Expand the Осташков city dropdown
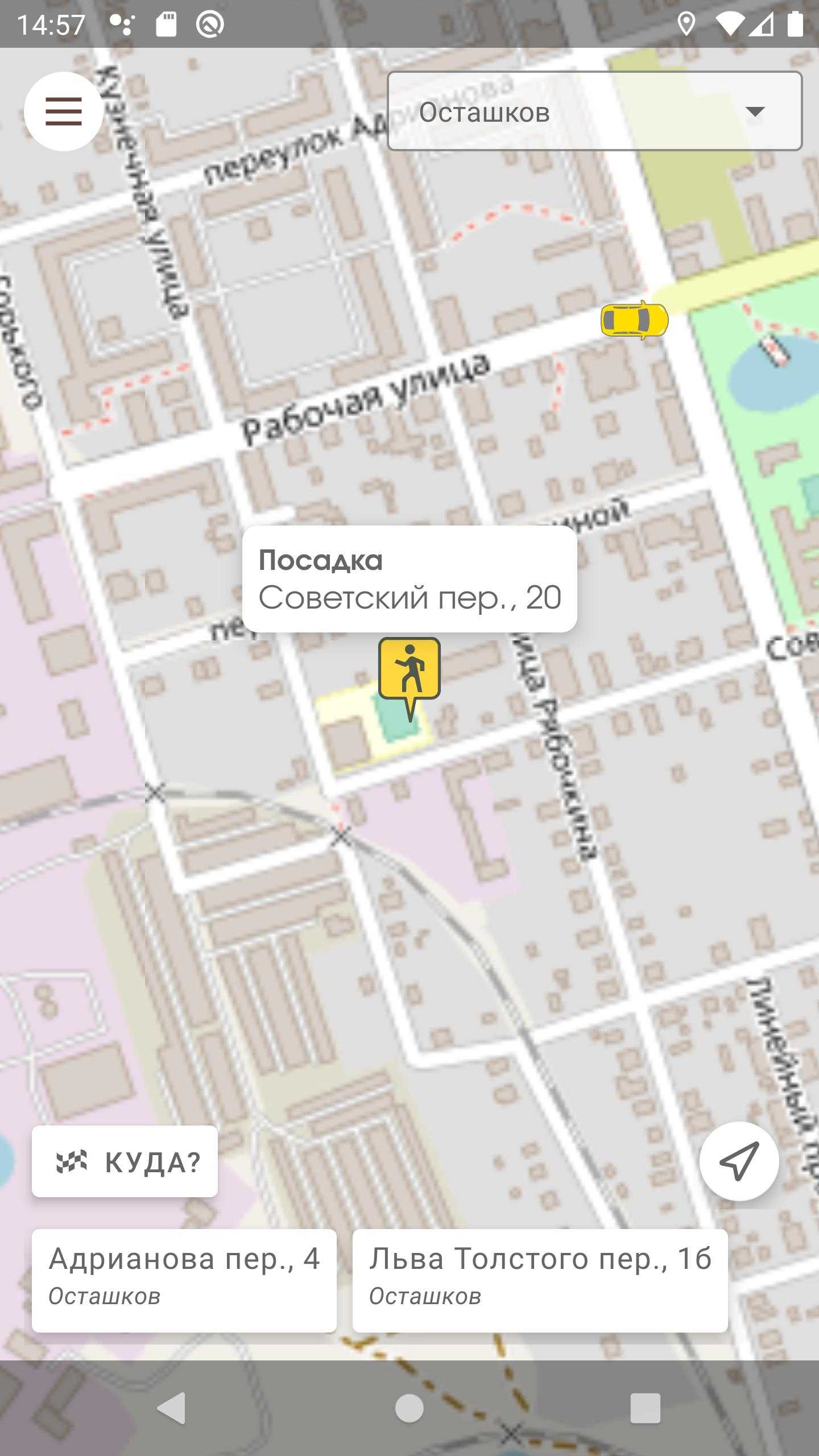819x1456 pixels. point(595,111)
